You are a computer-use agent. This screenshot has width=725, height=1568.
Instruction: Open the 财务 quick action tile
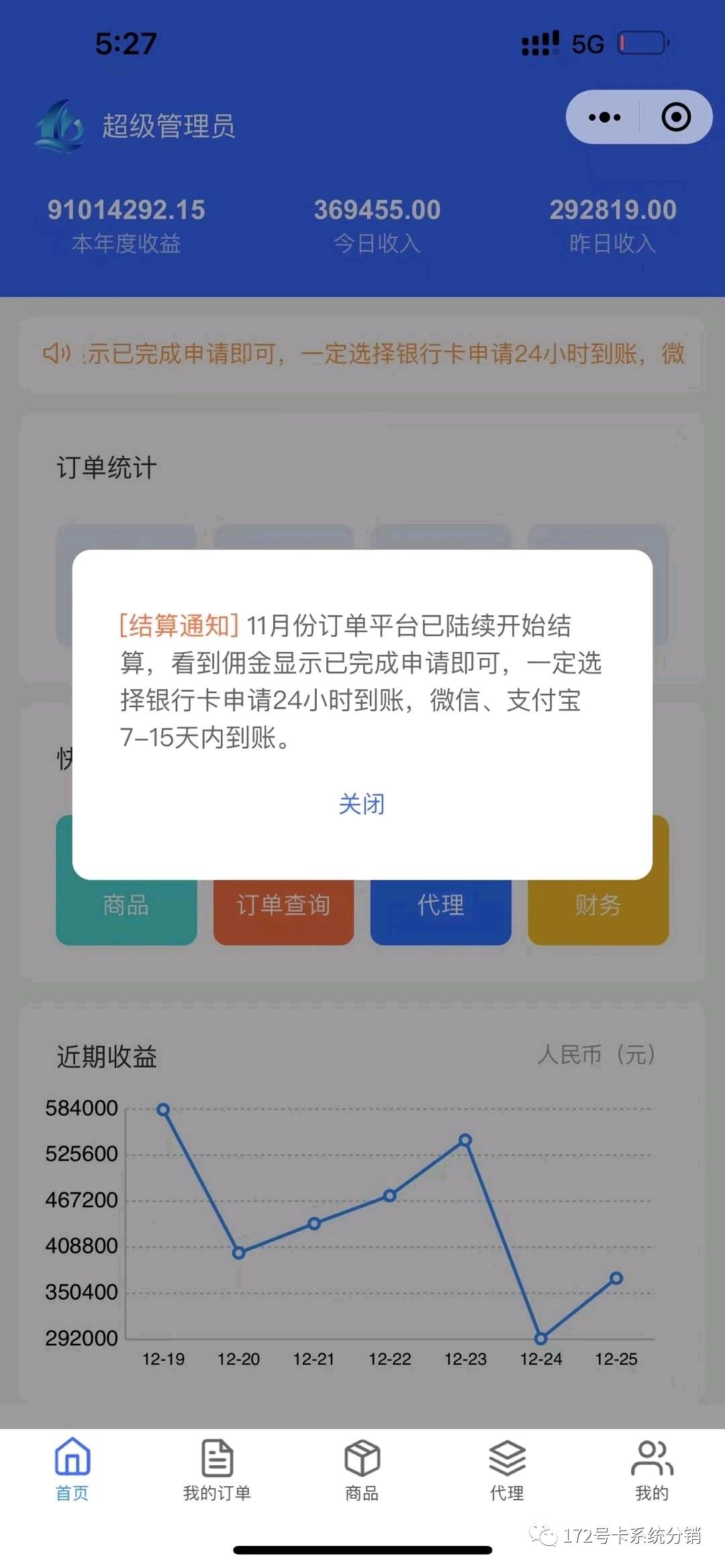point(597,905)
